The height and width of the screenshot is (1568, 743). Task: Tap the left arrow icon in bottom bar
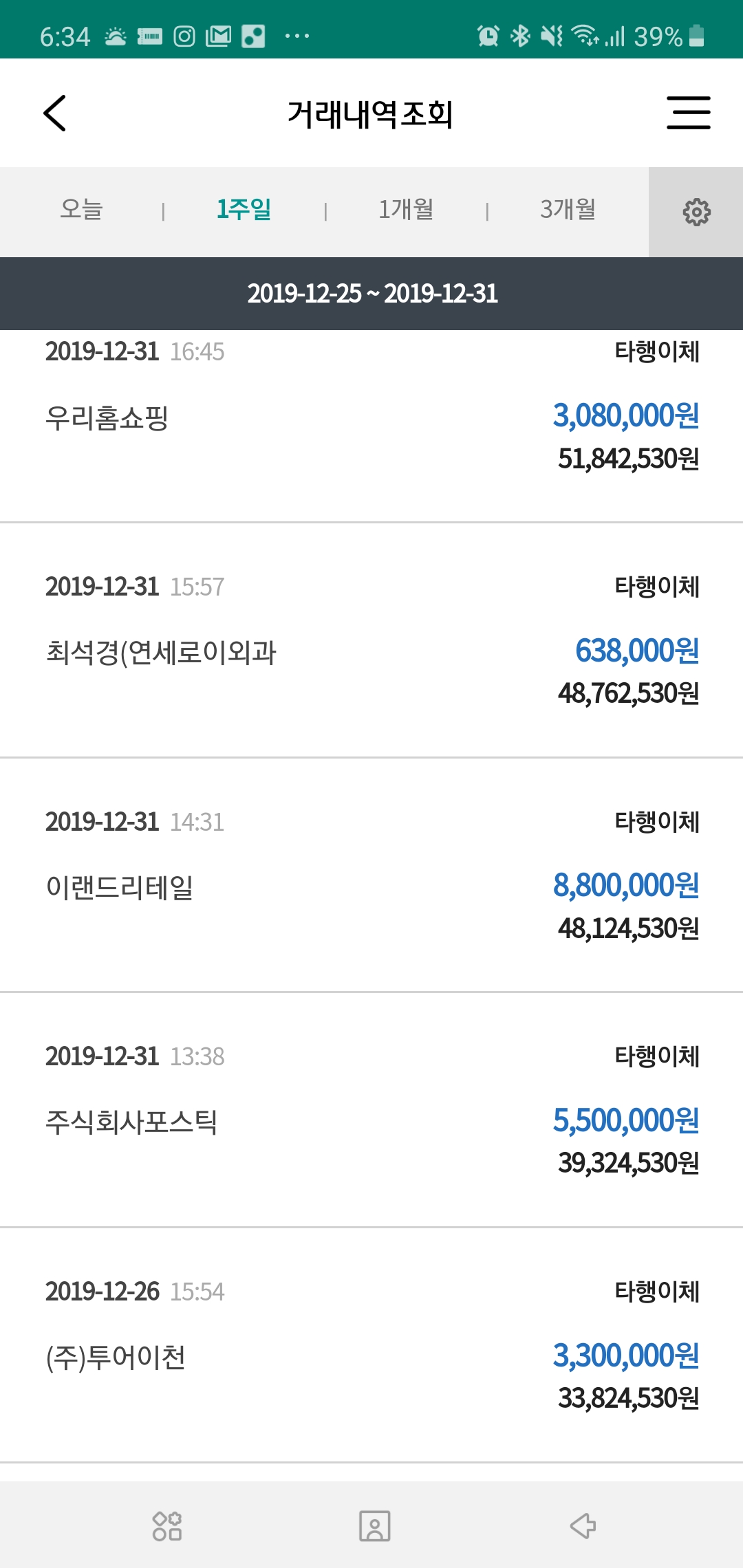click(x=583, y=1526)
